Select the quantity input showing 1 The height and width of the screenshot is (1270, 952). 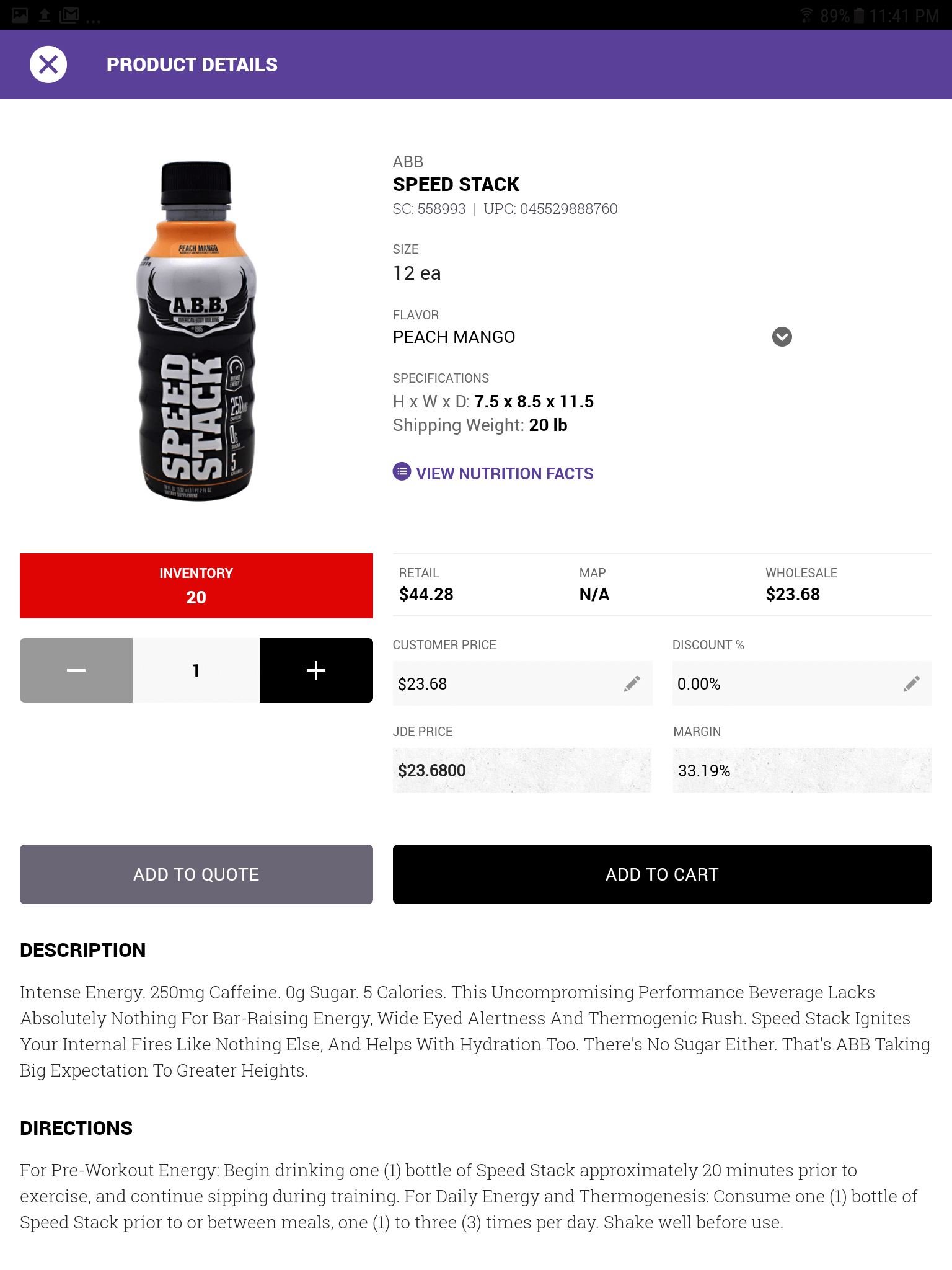pos(196,670)
